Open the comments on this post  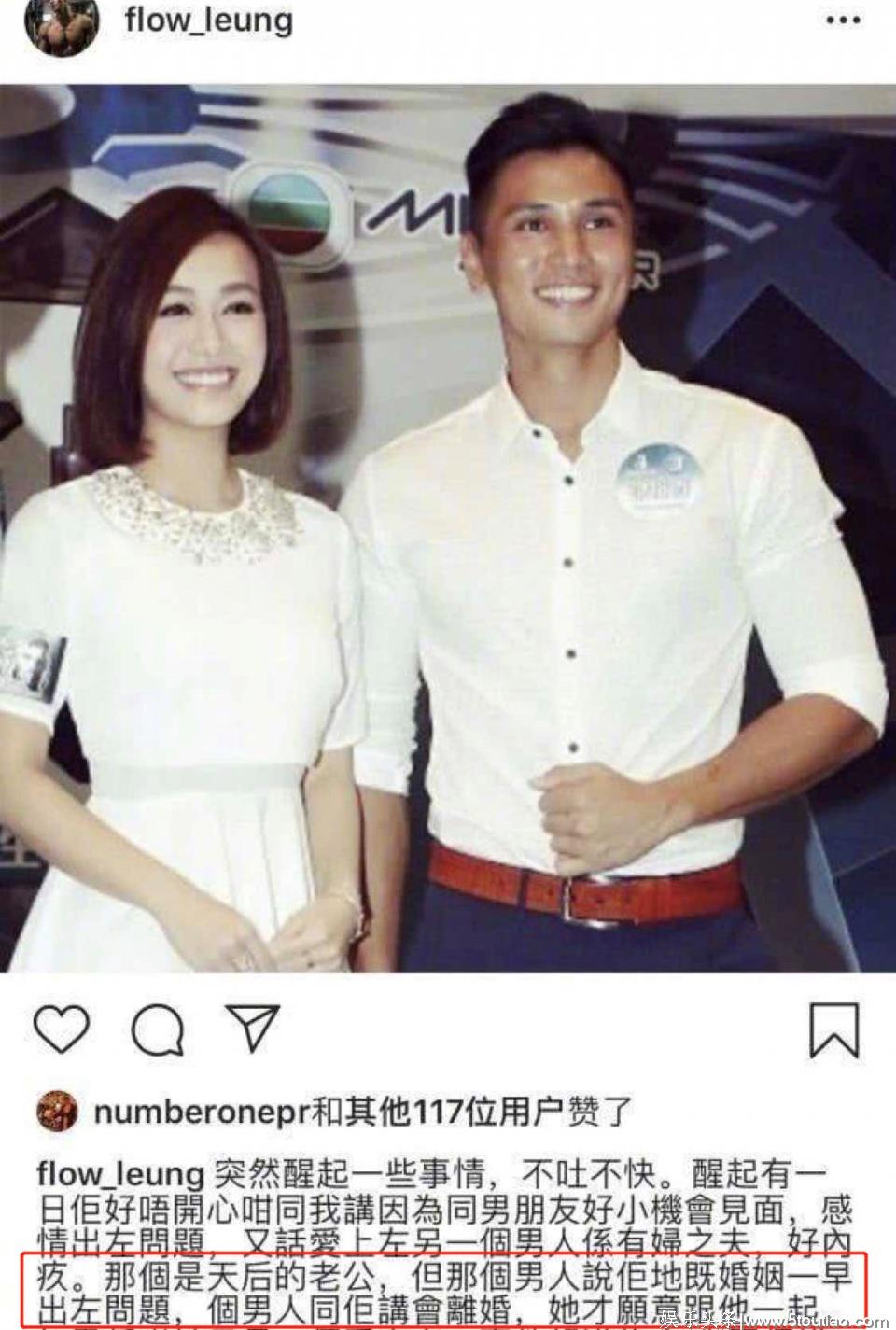click(158, 1031)
